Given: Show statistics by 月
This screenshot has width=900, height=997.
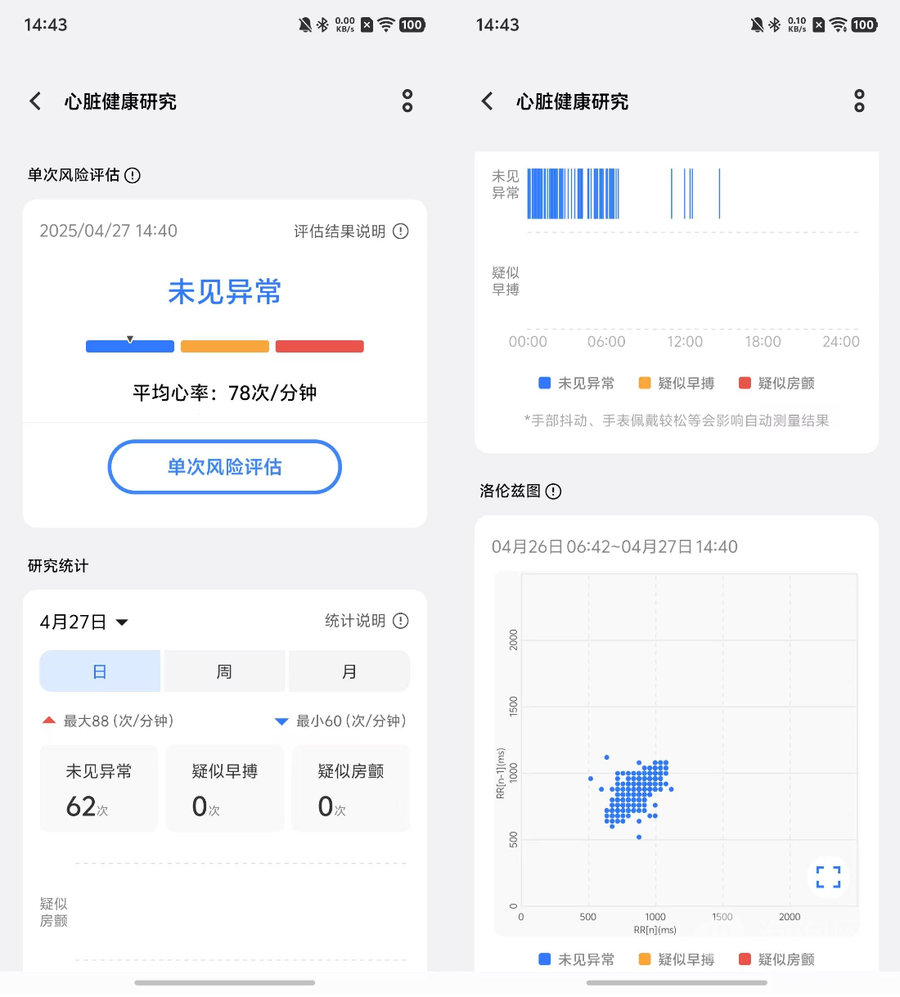Looking at the screenshot, I should [x=349, y=671].
